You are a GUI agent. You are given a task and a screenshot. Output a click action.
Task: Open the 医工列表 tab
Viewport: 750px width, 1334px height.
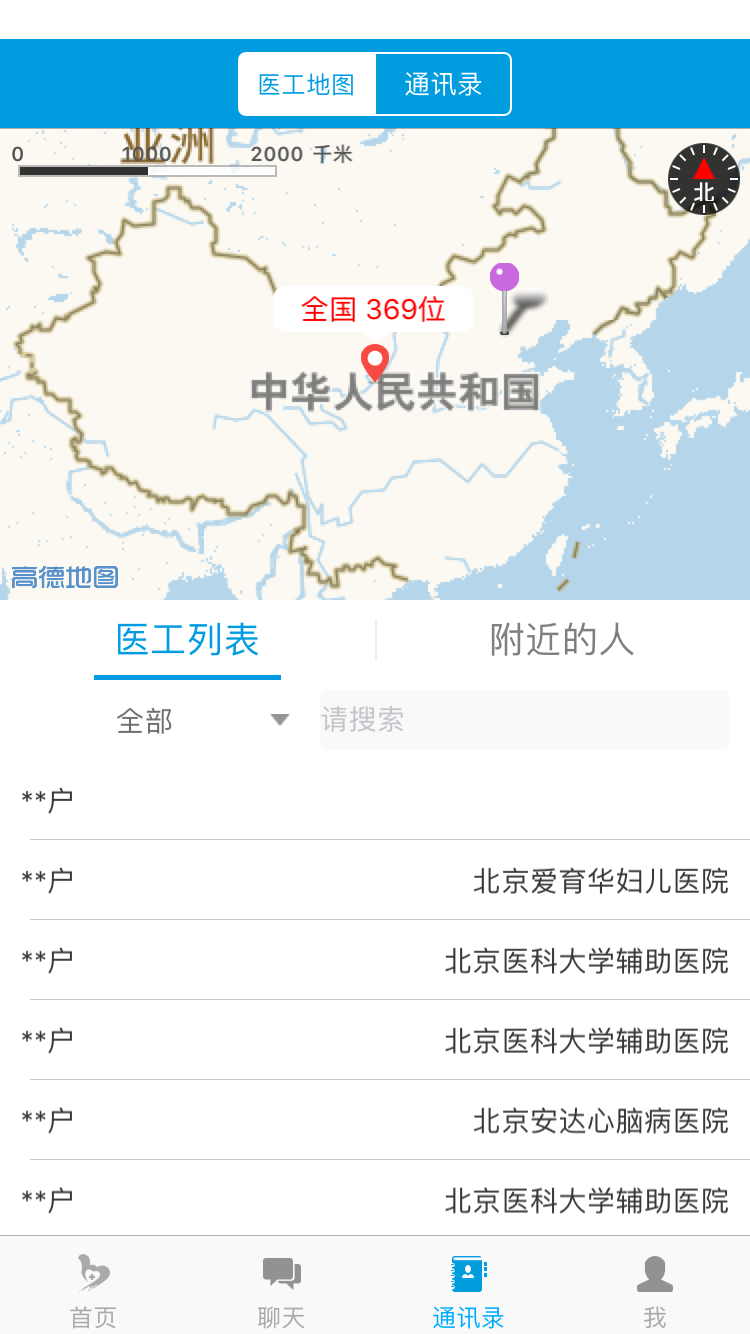pyautogui.click(x=187, y=640)
